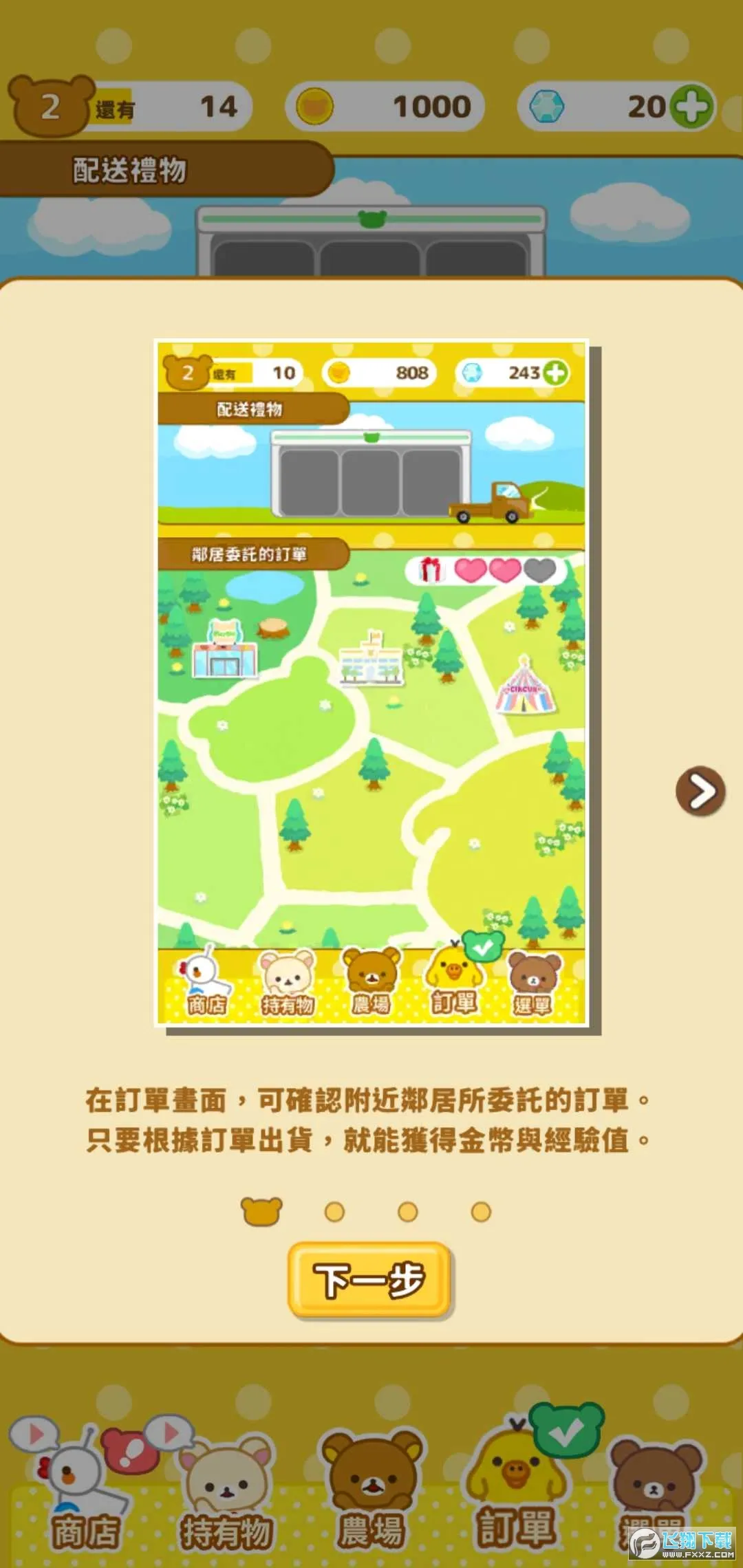
Task: Go to the next tutorial page arrow
Action: [700, 791]
